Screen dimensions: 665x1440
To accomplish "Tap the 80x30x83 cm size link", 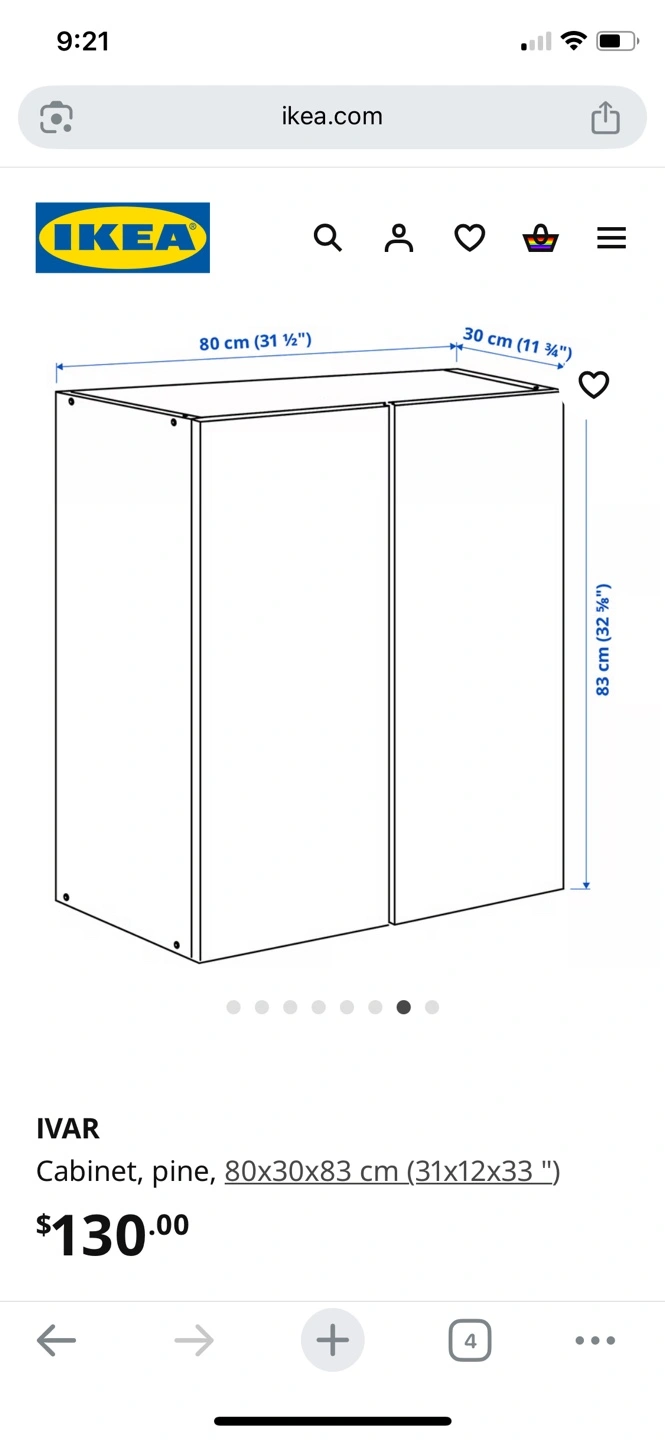I will tap(392, 1171).
